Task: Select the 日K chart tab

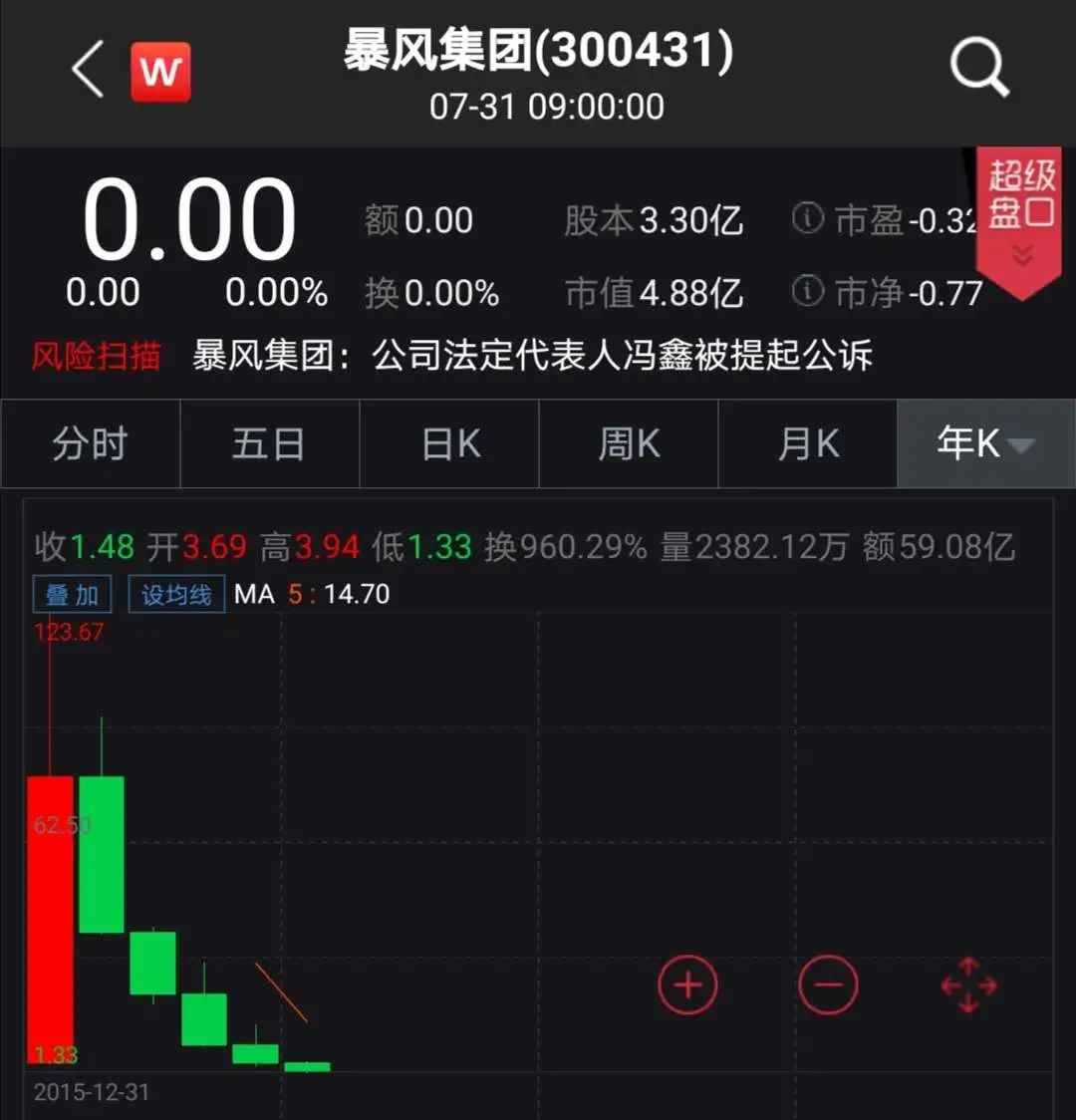Action: [x=450, y=444]
